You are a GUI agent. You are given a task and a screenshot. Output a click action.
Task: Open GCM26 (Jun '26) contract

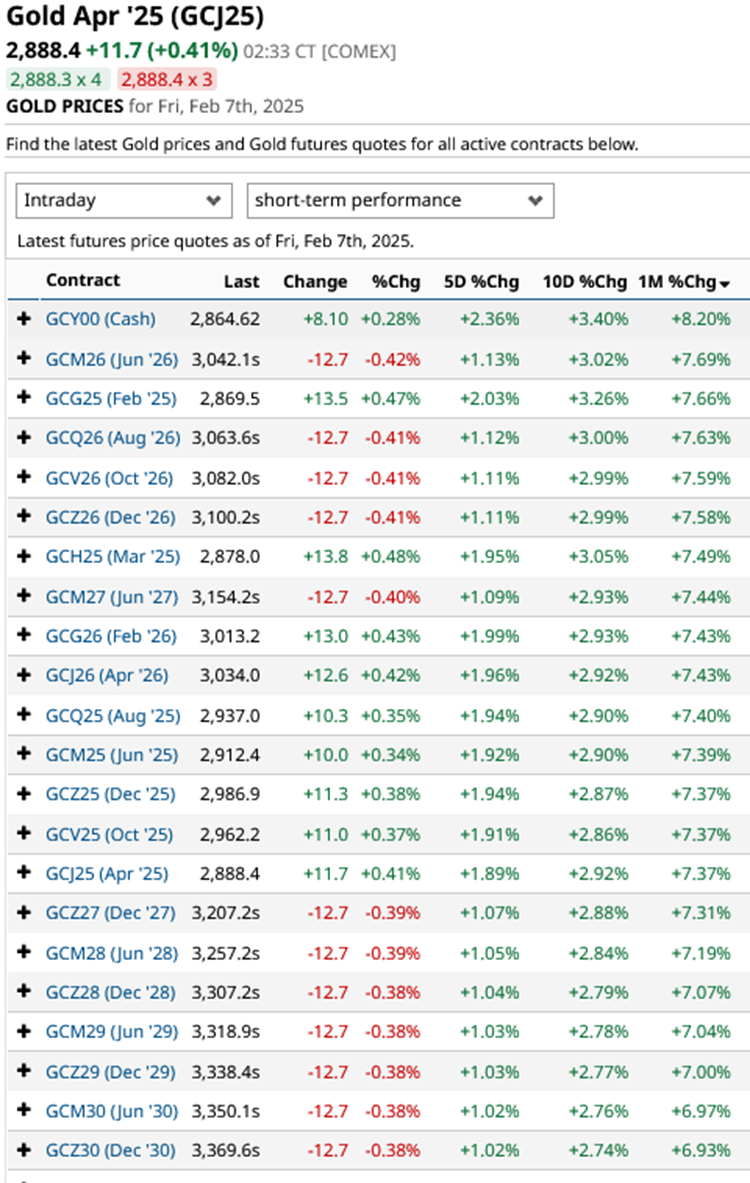tap(110, 359)
